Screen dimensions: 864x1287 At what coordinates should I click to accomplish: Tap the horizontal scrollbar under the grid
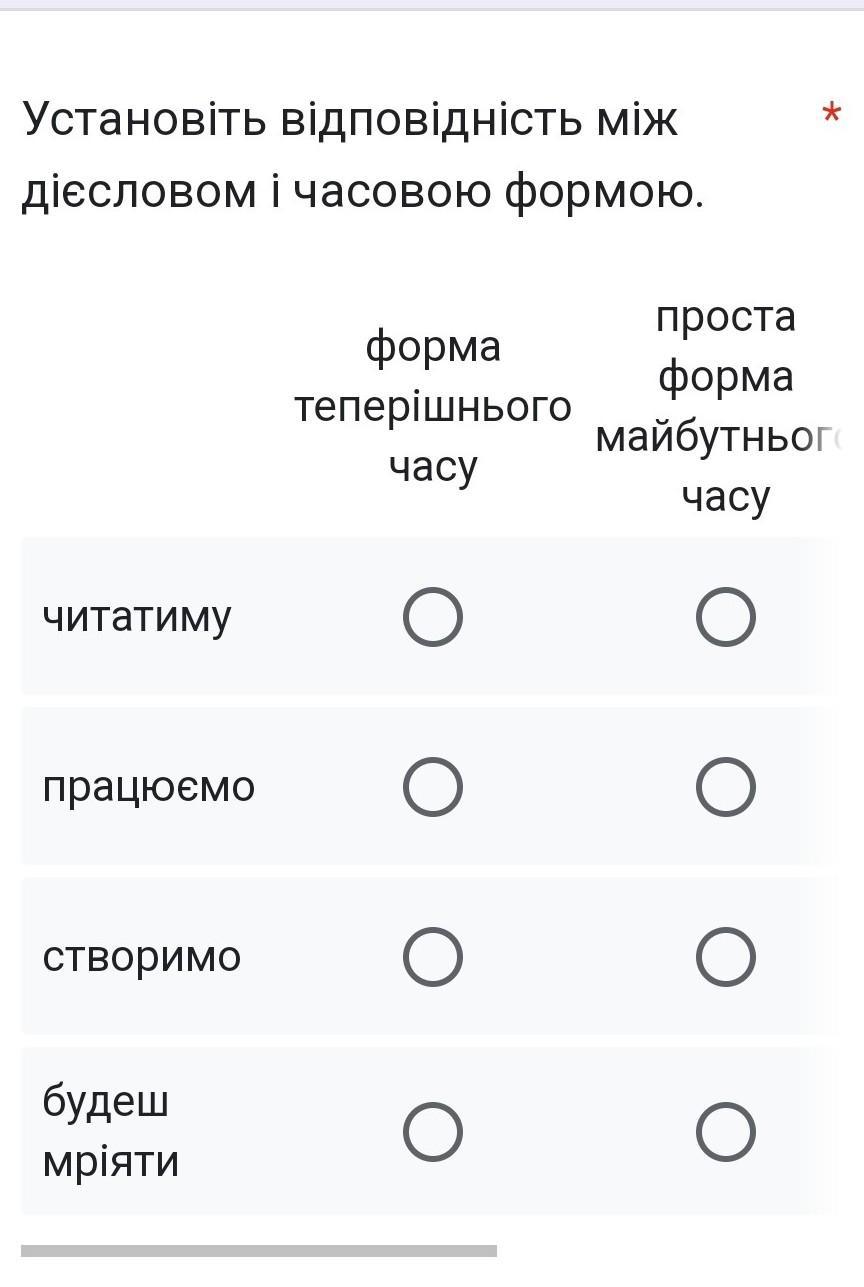pyautogui.click(x=259, y=1251)
